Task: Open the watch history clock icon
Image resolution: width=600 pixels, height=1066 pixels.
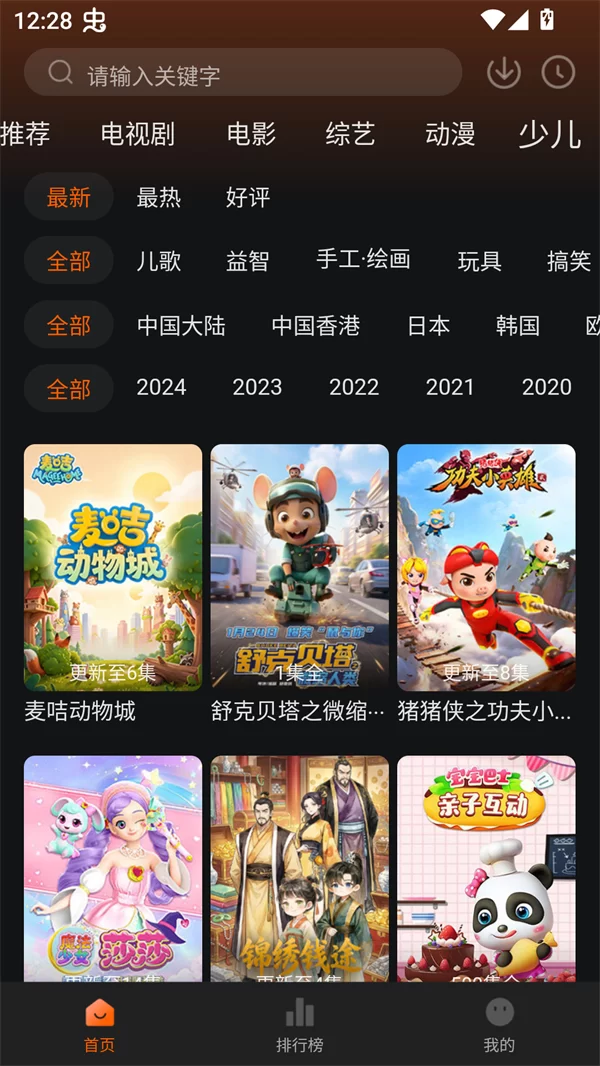Action: coord(558,73)
